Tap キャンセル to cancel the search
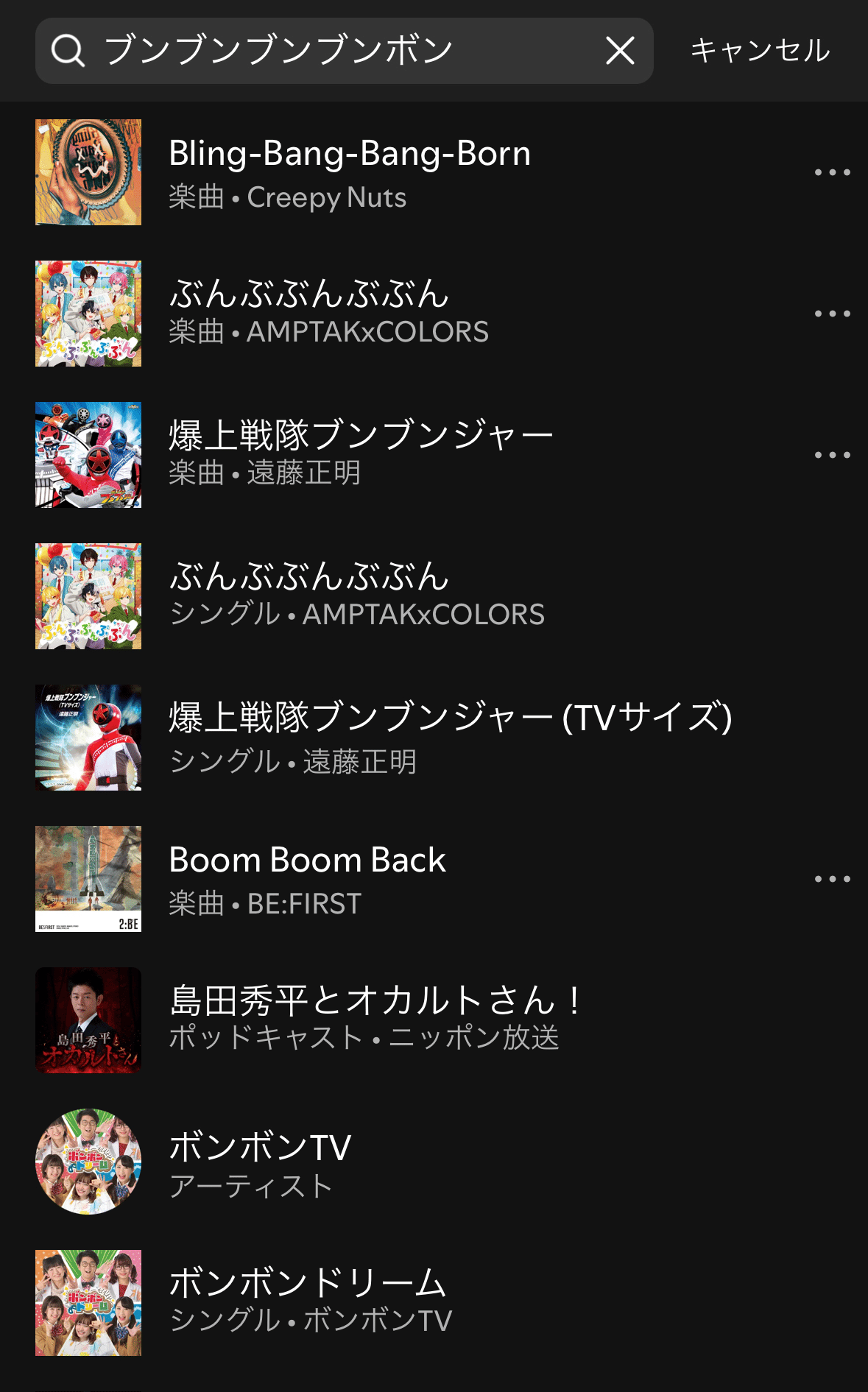868x1392 pixels. click(x=760, y=51)
